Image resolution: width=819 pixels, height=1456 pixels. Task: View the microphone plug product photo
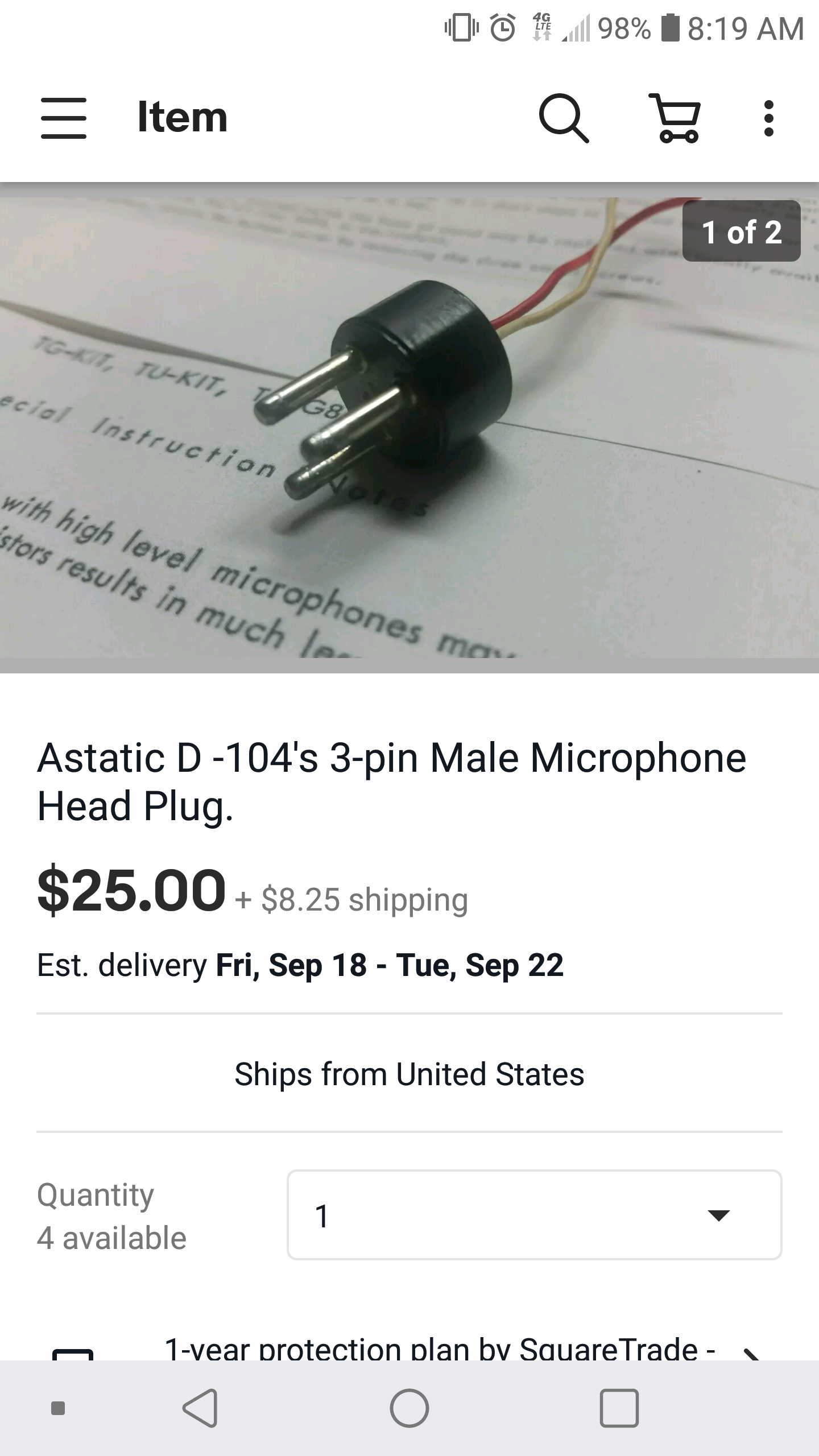pos(409,428)
